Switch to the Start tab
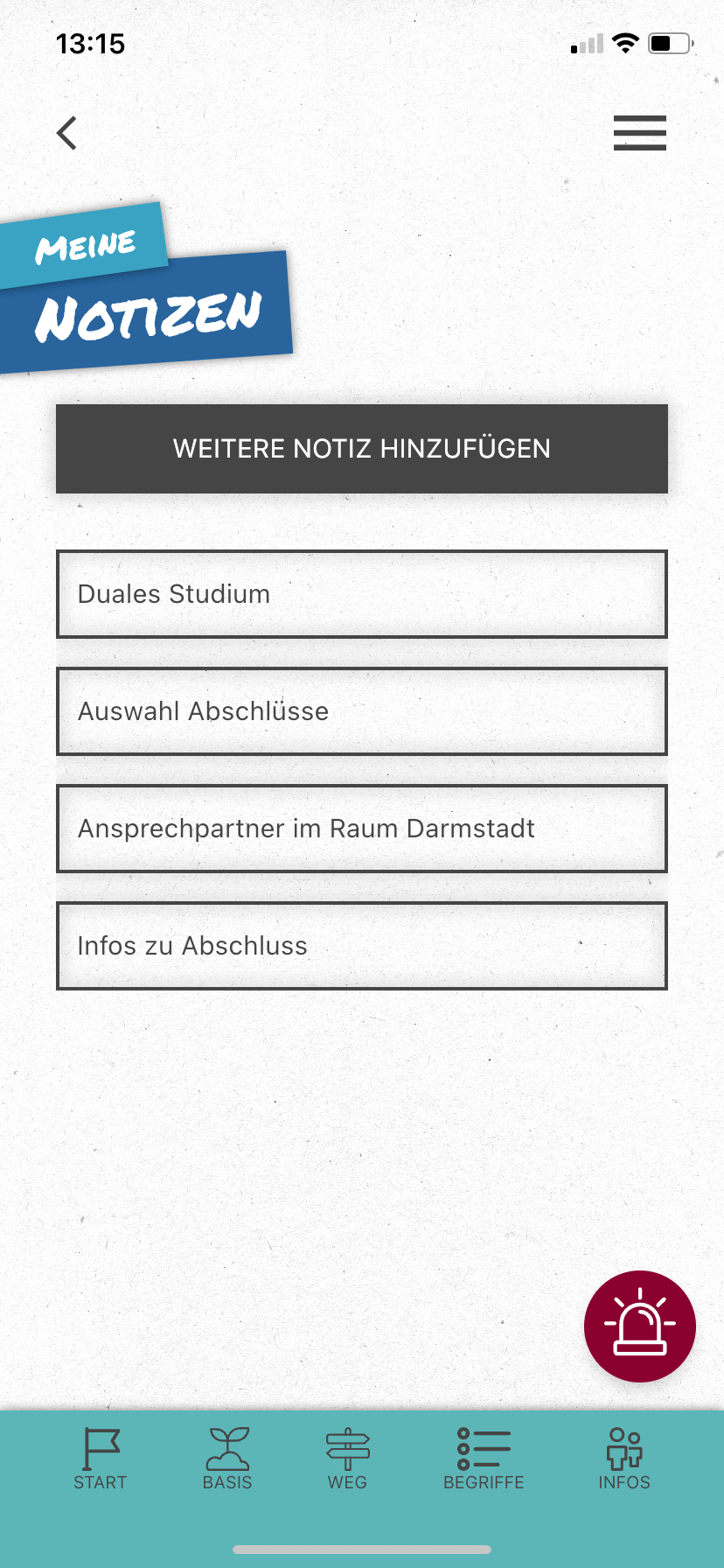The height and width of the screenshot is (1568, 724). pos(101,1459)
